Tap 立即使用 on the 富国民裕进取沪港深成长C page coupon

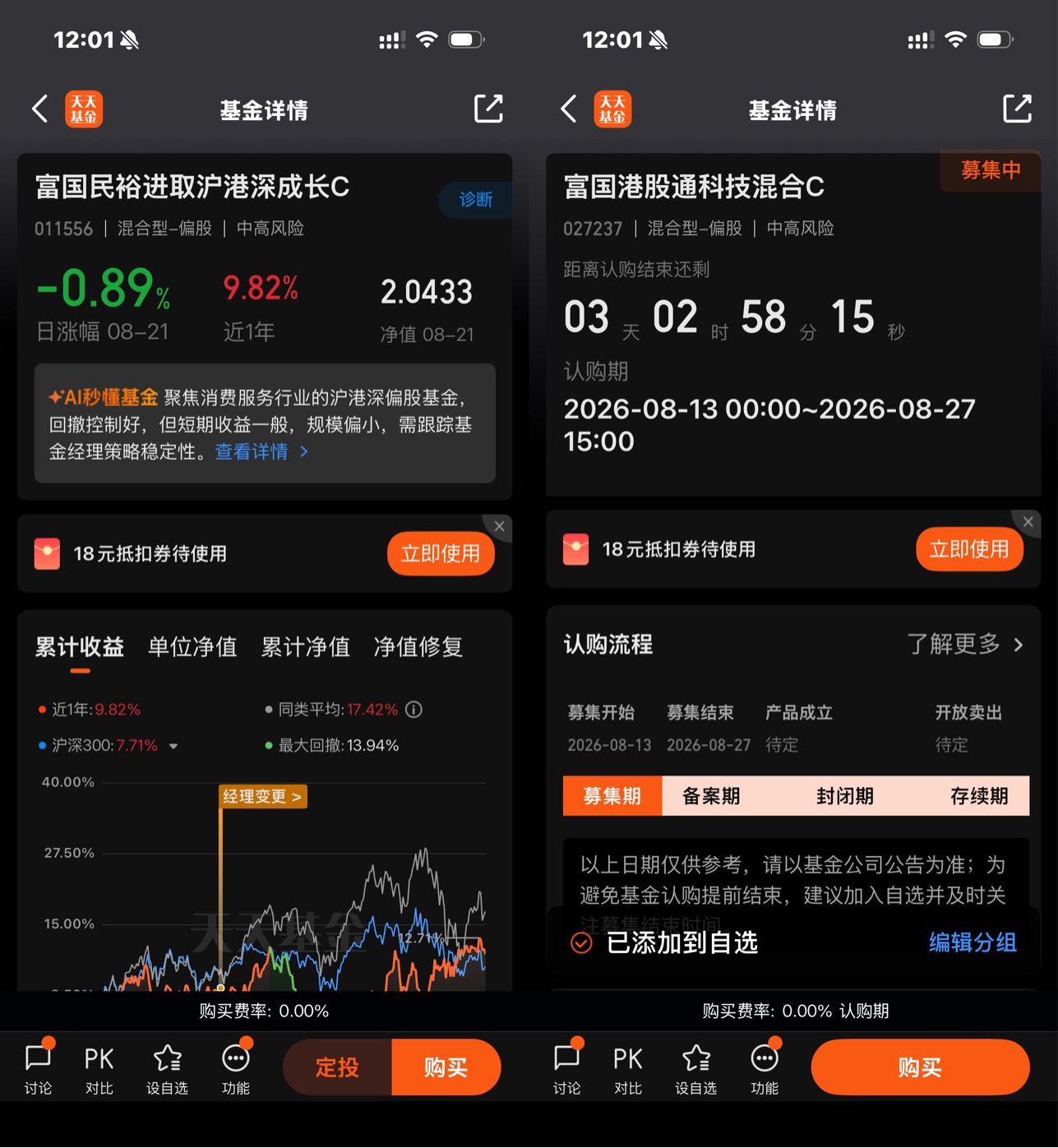(x=441, y=553)
